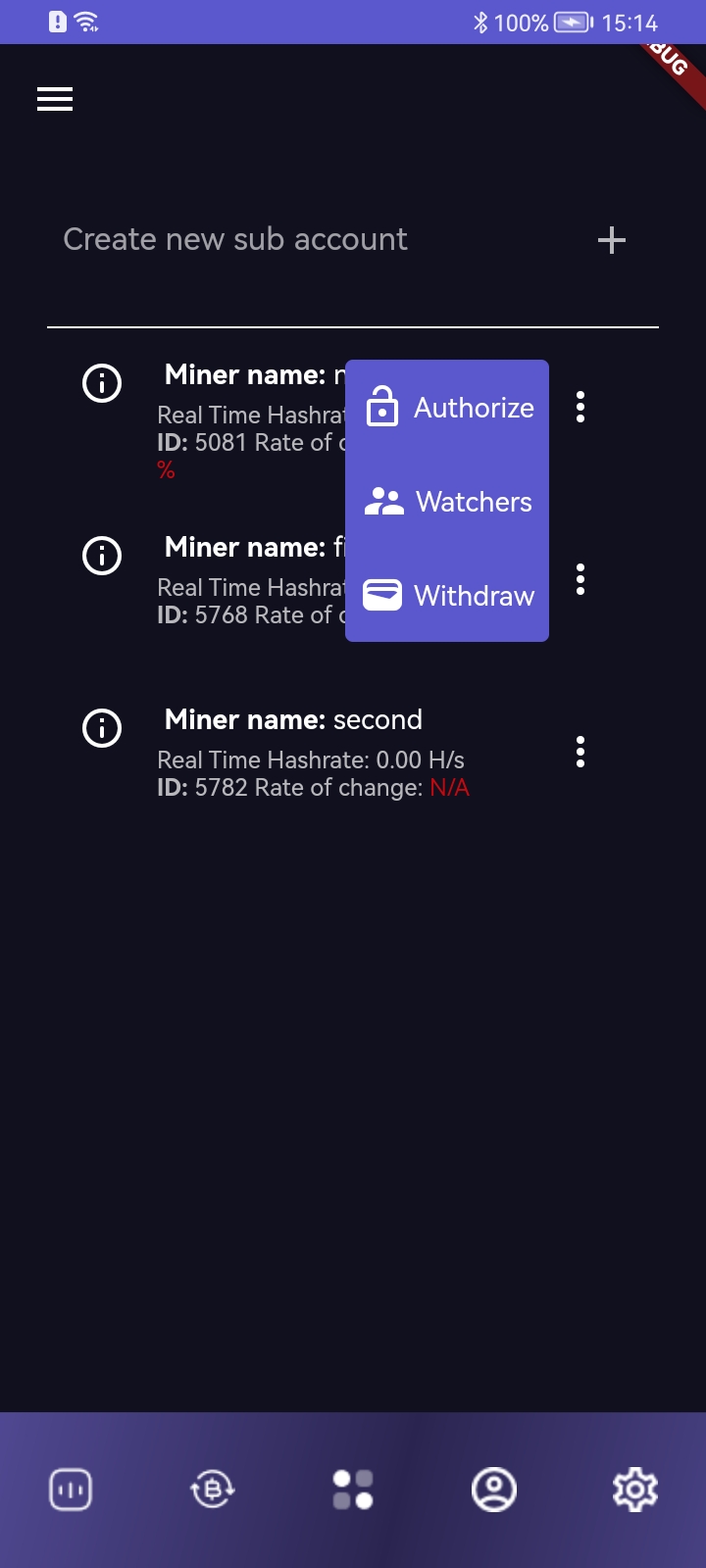Open the three-dot menu for the first miner

(580, 408)
